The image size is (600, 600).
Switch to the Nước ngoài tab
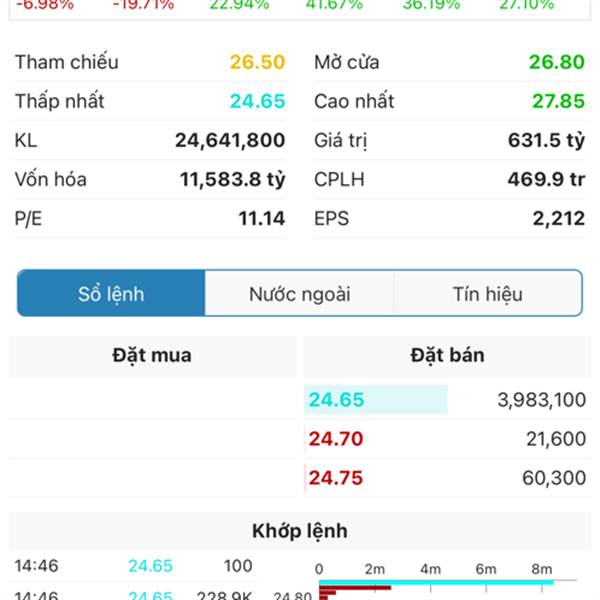click(x=299, y=294)
